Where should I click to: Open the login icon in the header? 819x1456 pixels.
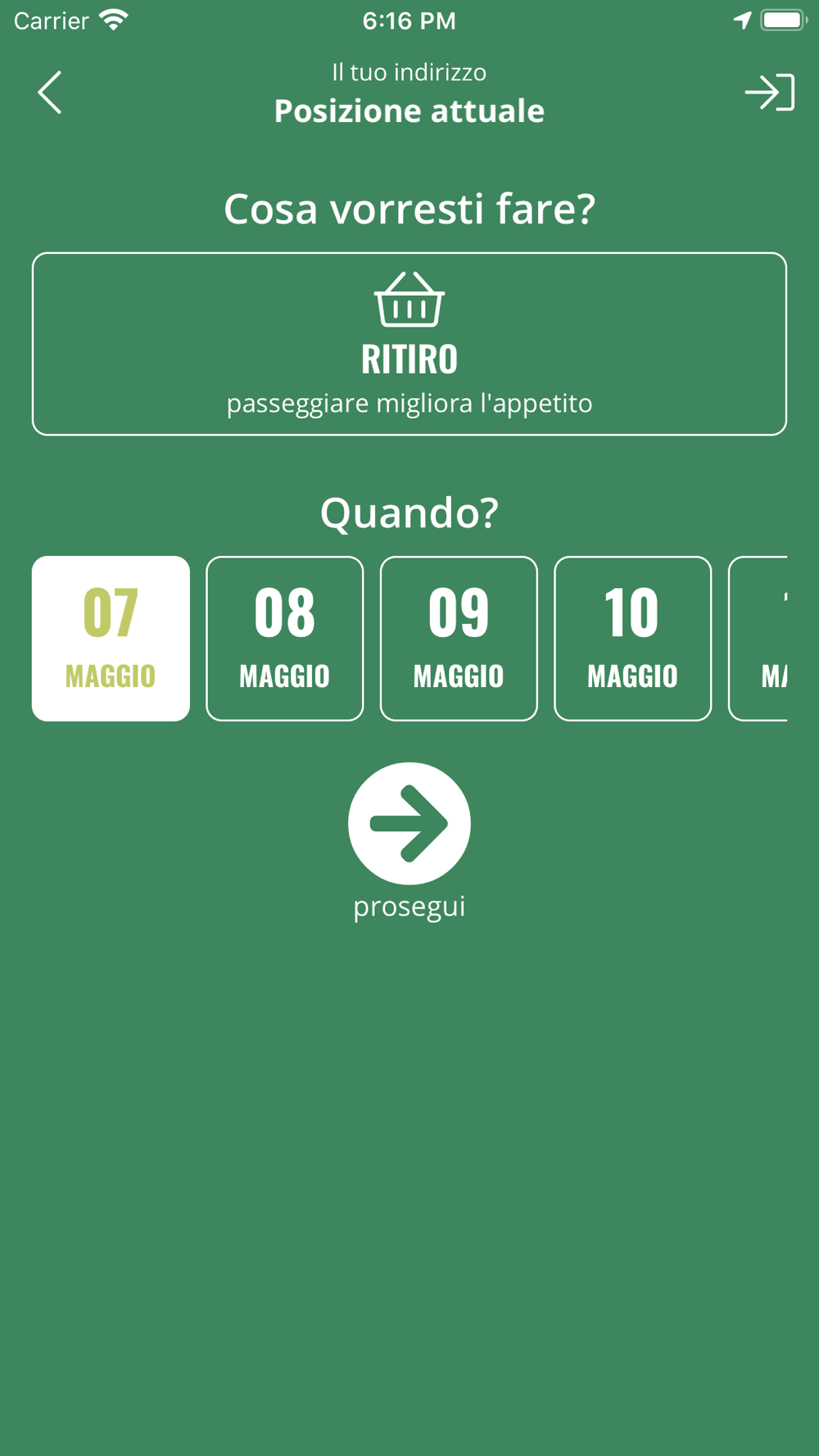(769, 93)
